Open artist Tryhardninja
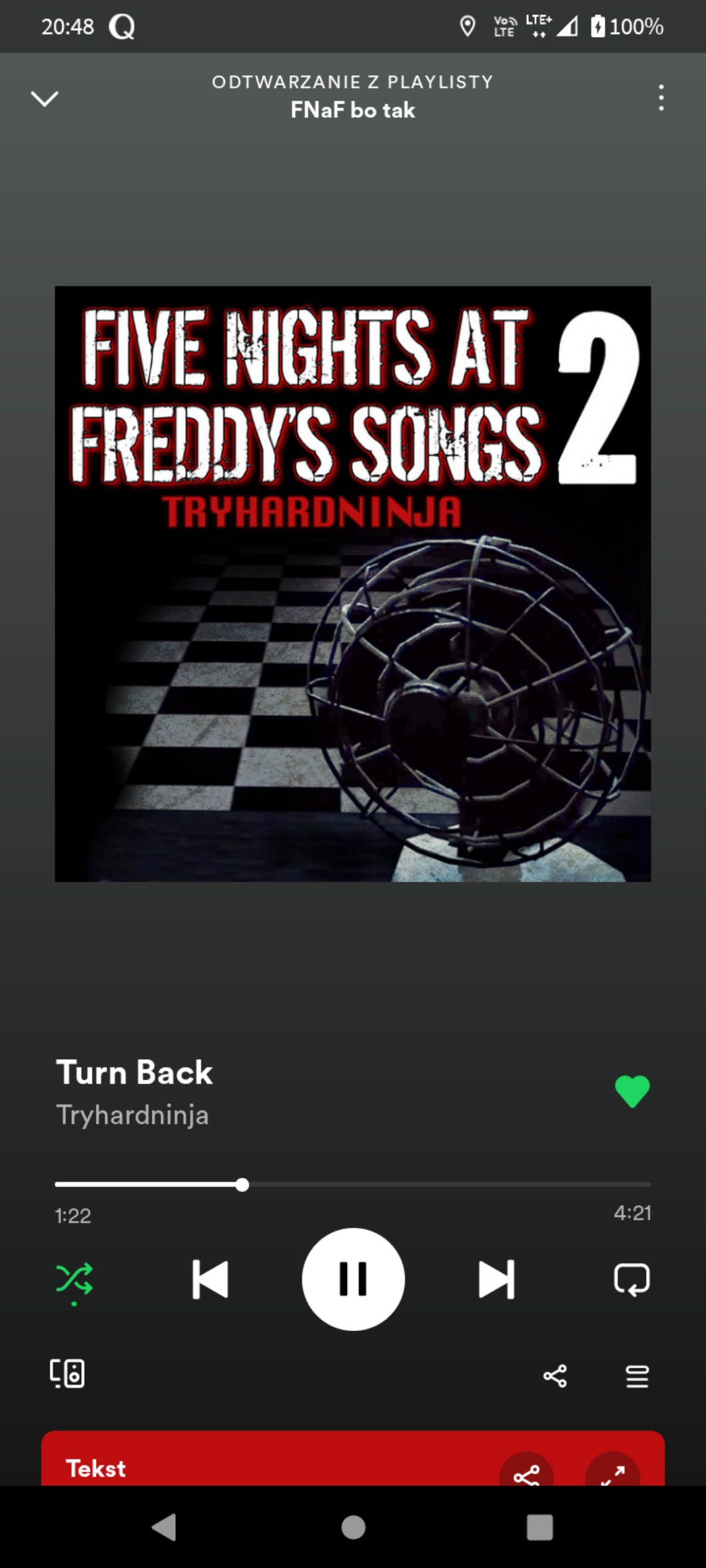The height and width of the screenshot is (1568, 706). [x=132, y=1115]
